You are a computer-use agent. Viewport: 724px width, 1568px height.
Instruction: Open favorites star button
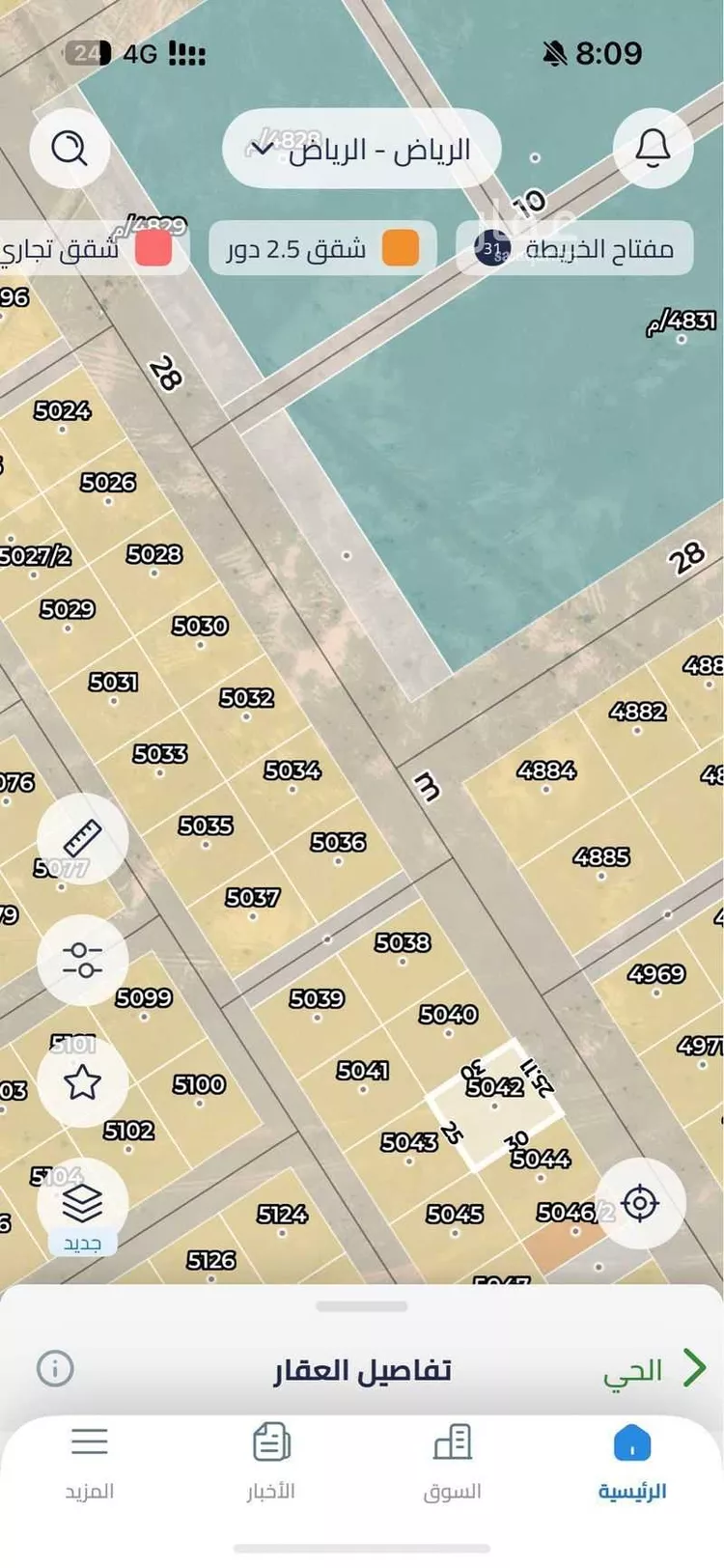tap(82, 1082)
